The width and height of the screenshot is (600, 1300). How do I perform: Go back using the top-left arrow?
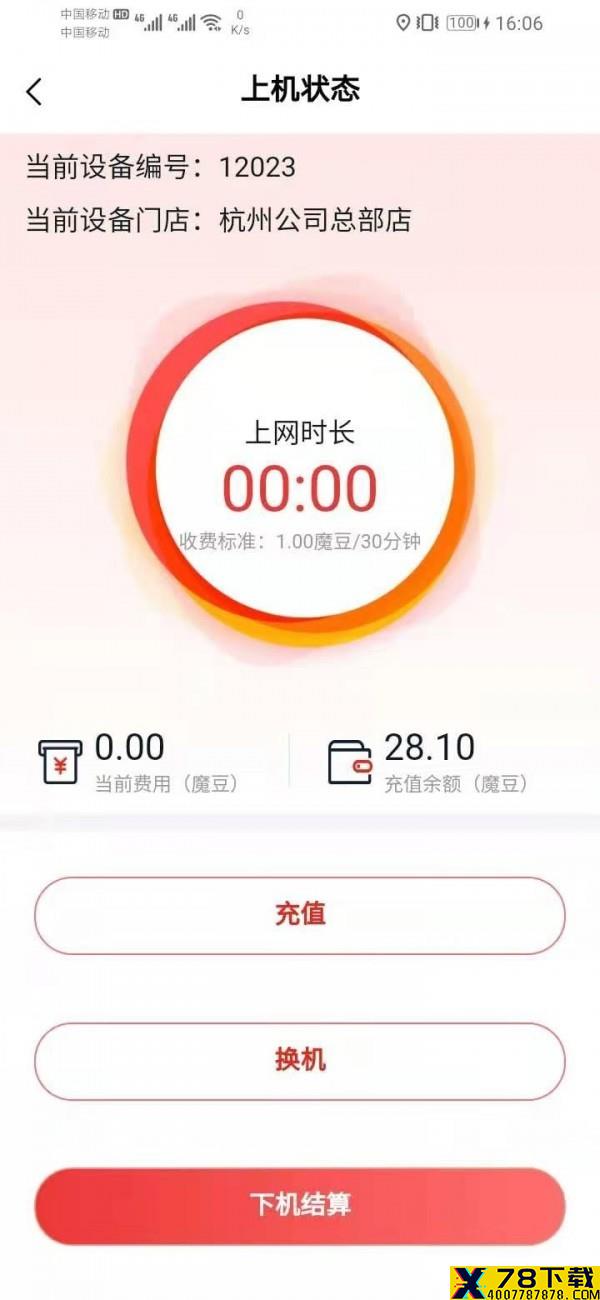34,92
